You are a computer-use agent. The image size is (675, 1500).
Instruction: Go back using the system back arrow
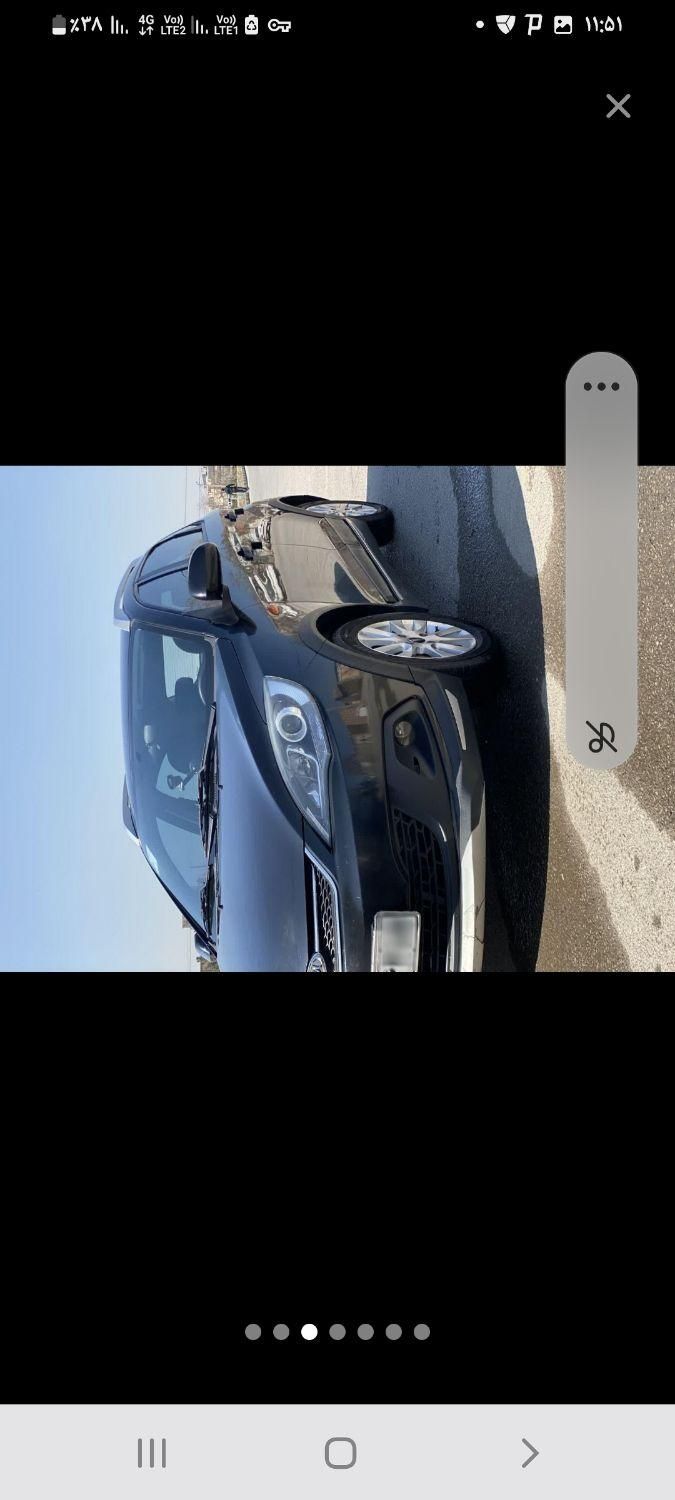pyautogui.click(x=529, y=1453)
